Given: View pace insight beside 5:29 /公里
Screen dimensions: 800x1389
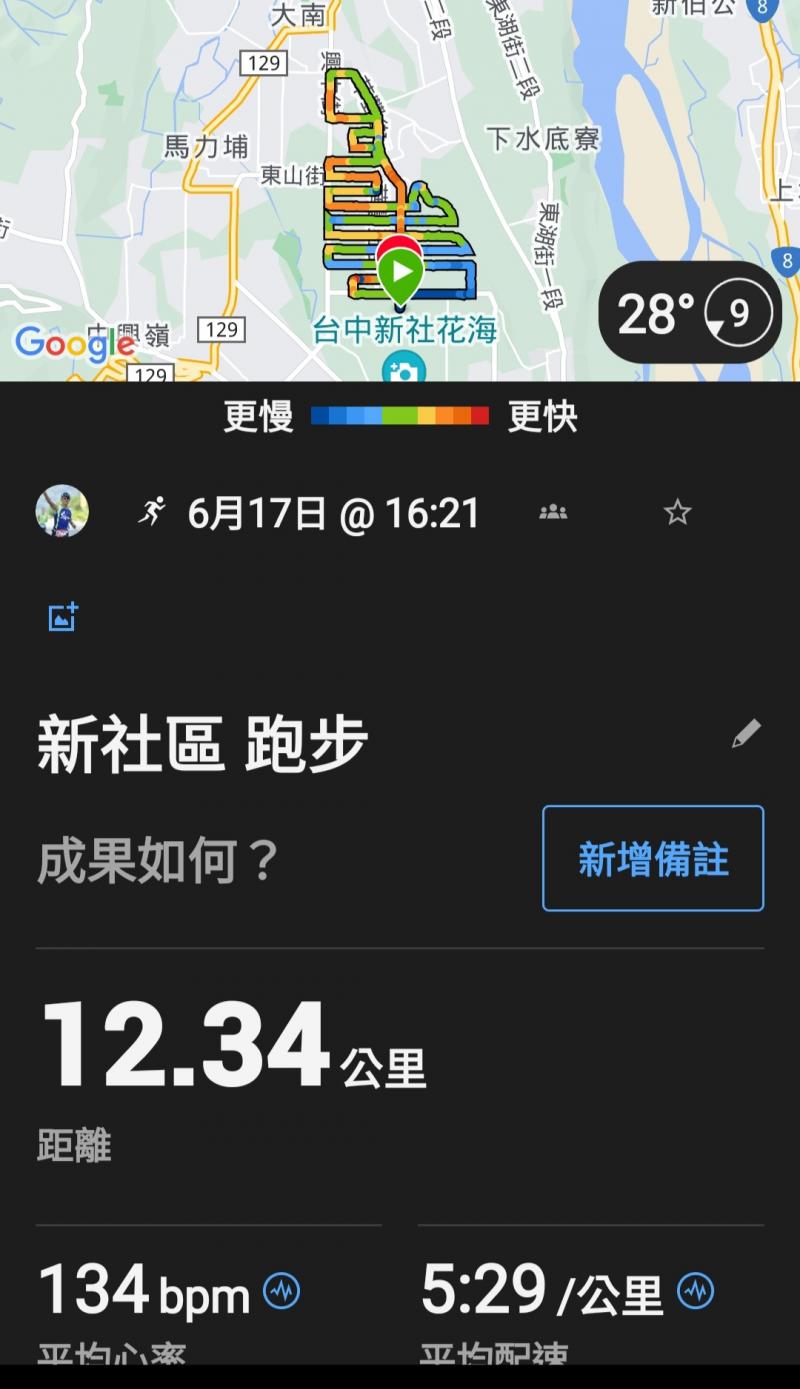Looking at the screenshot, I should [x=695, y=1291].
